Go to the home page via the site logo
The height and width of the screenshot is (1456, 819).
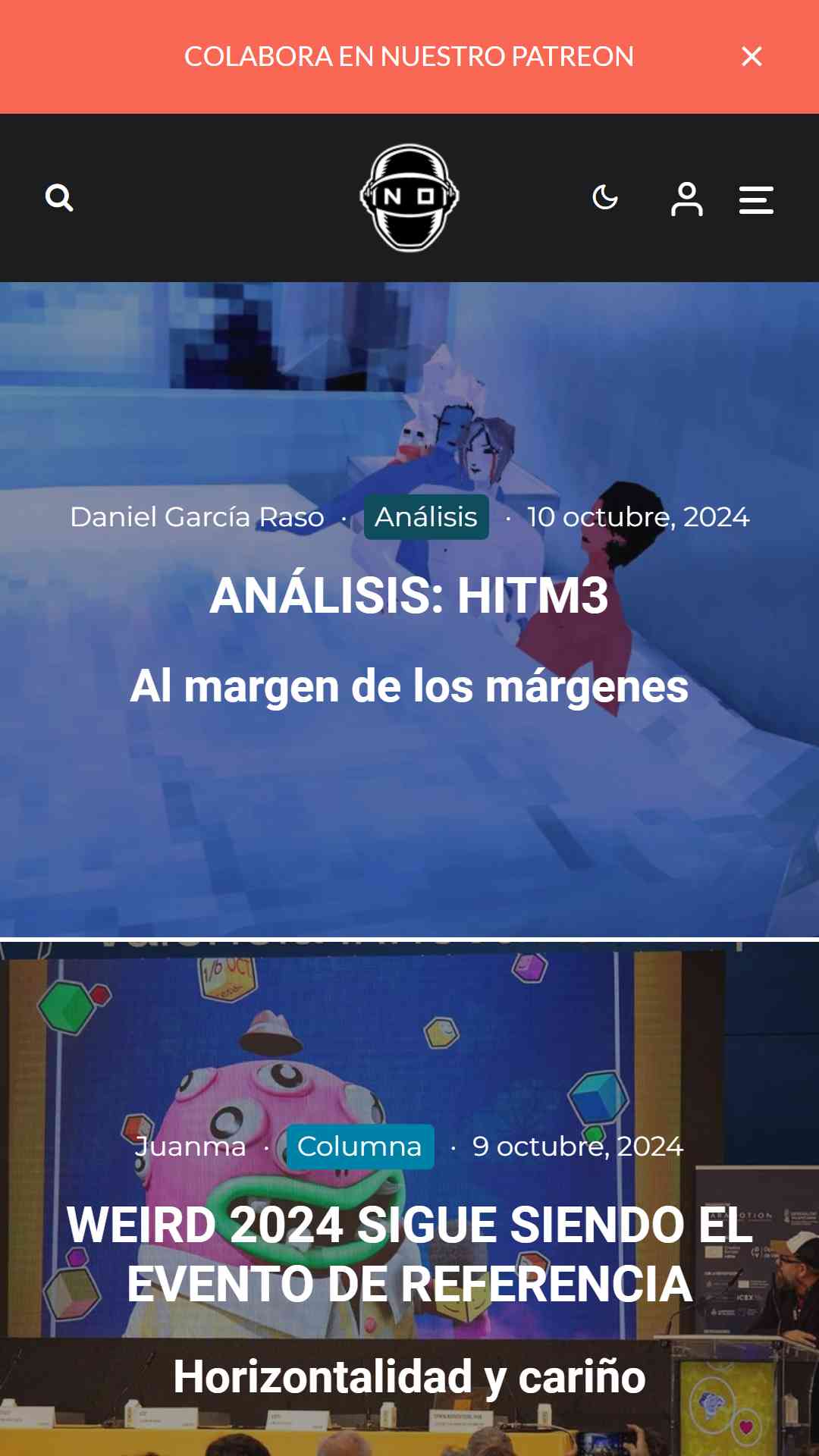(409, 197)
